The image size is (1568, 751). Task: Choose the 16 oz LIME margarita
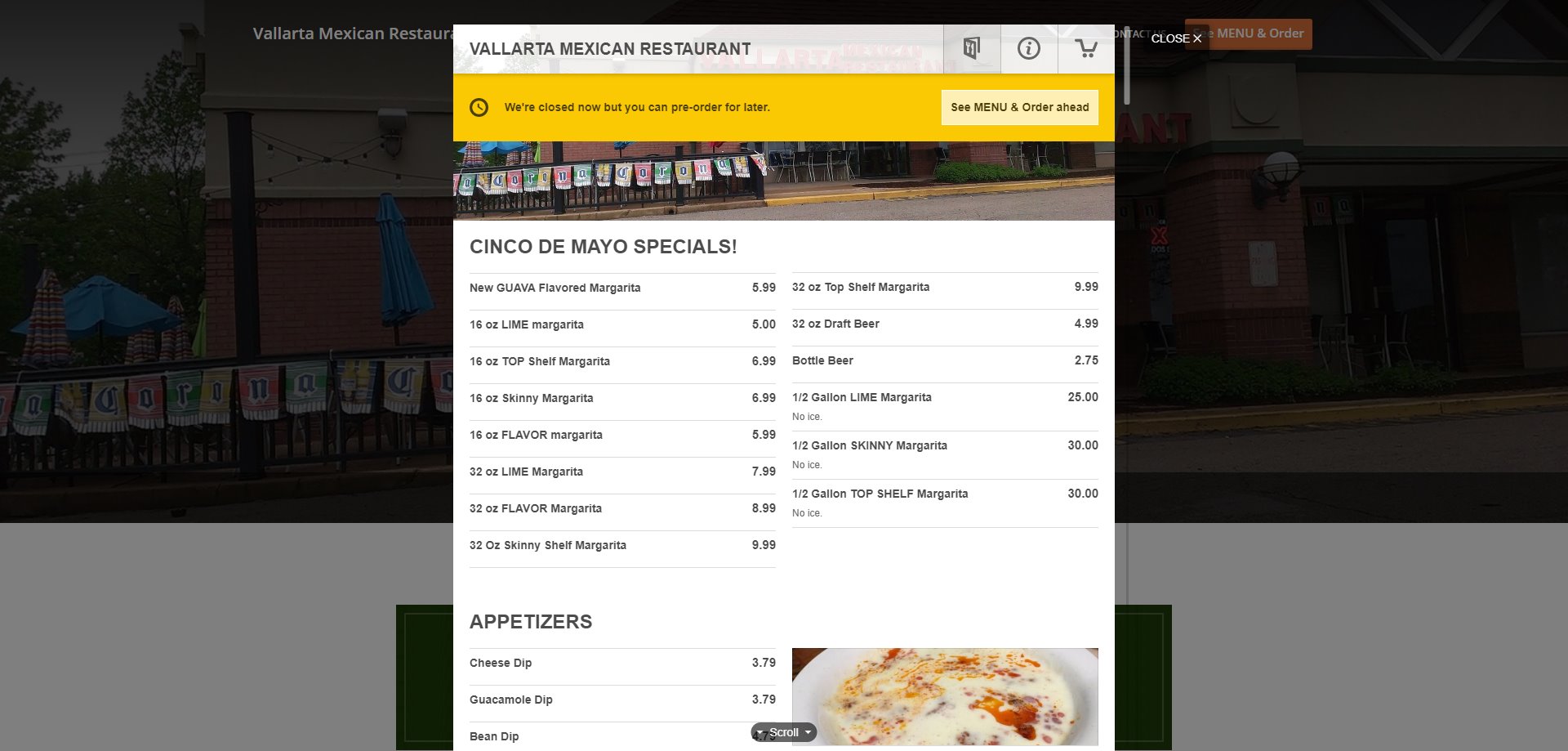pos(527,325)
